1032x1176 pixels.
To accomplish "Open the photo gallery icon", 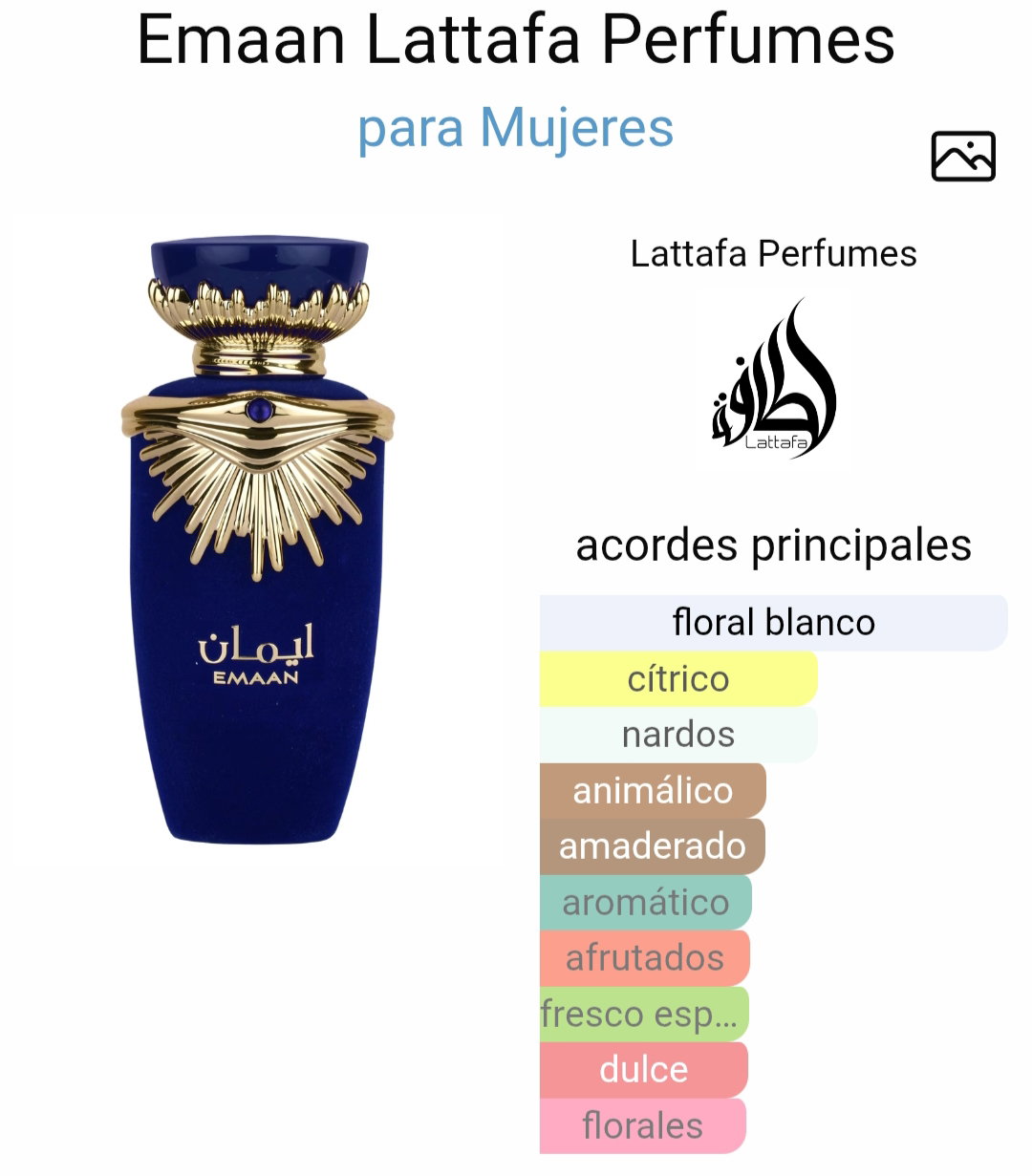I will (963, 157).
